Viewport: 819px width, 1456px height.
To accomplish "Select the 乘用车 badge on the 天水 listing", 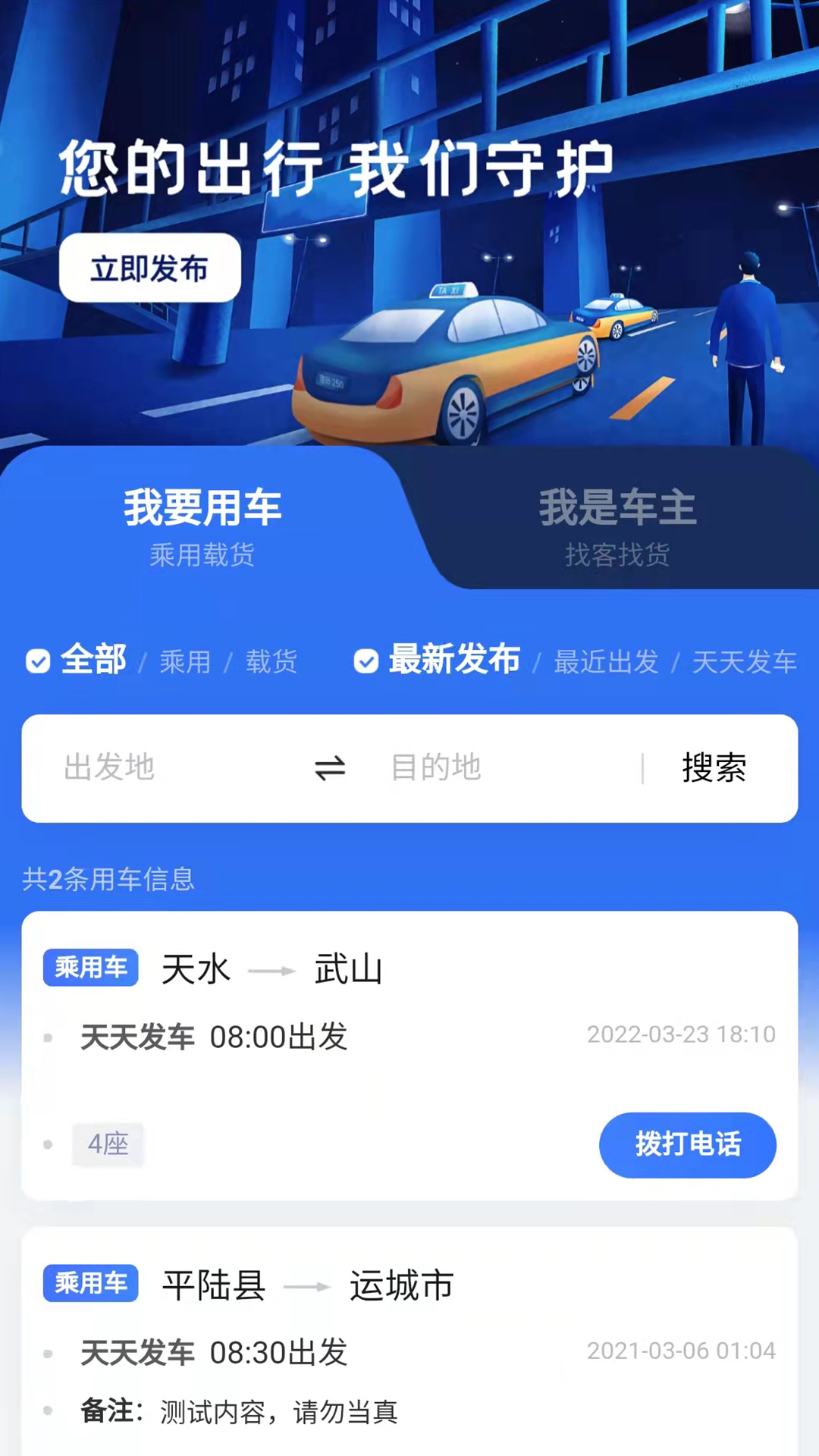I will click(90, 968).
